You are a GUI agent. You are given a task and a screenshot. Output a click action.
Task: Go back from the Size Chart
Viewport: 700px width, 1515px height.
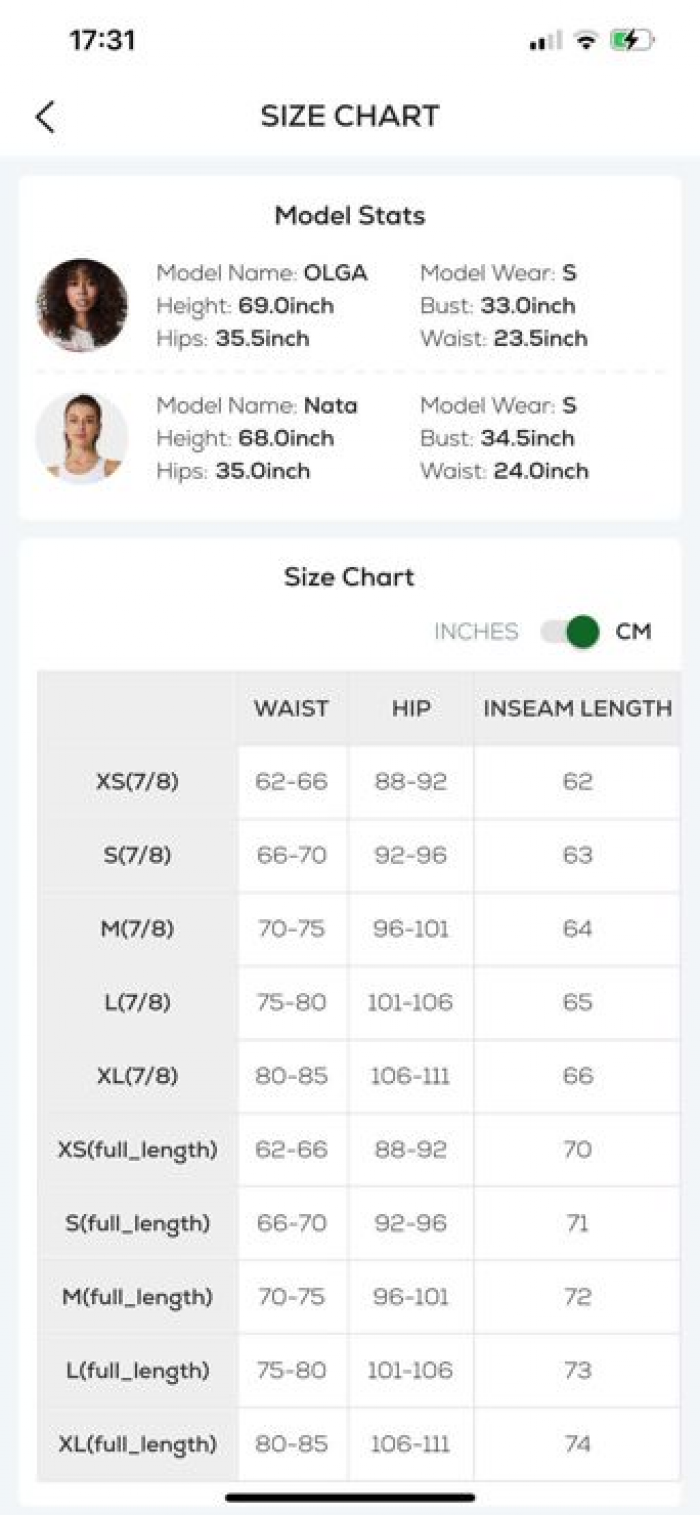45,116
